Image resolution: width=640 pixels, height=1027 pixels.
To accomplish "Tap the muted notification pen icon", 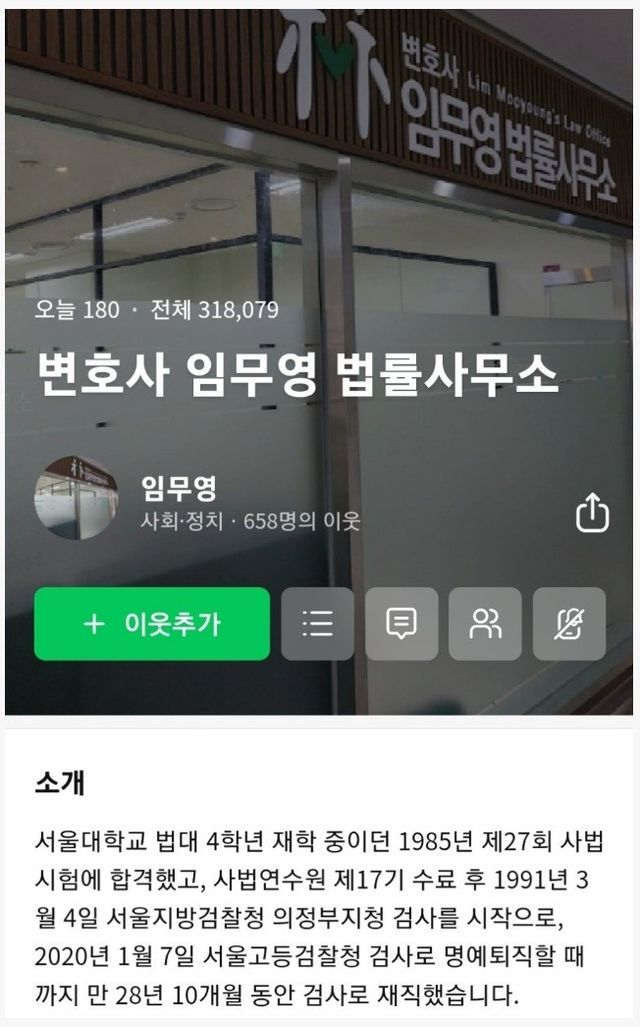I will point(569,624).
